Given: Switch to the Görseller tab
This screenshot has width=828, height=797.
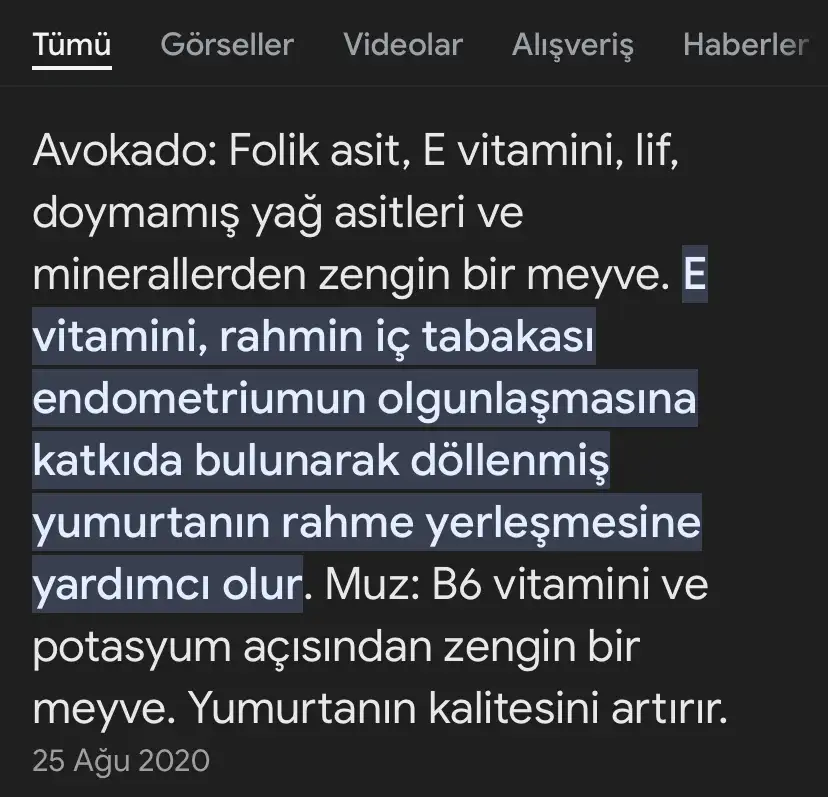Looking at the screenshot, I should (226, 45).
